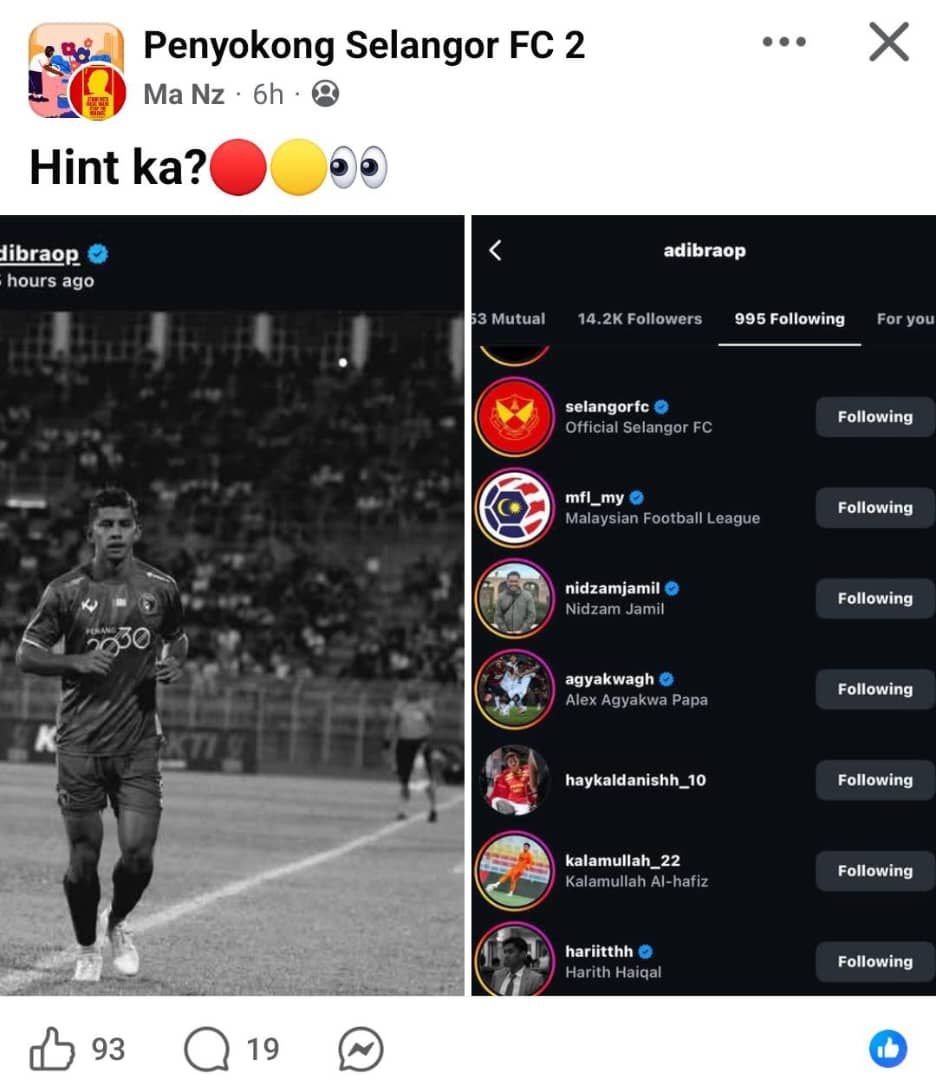This screenshot has width=936, height=1080.
Task: View who reacted to this post
Action: tap(887, 1049)
